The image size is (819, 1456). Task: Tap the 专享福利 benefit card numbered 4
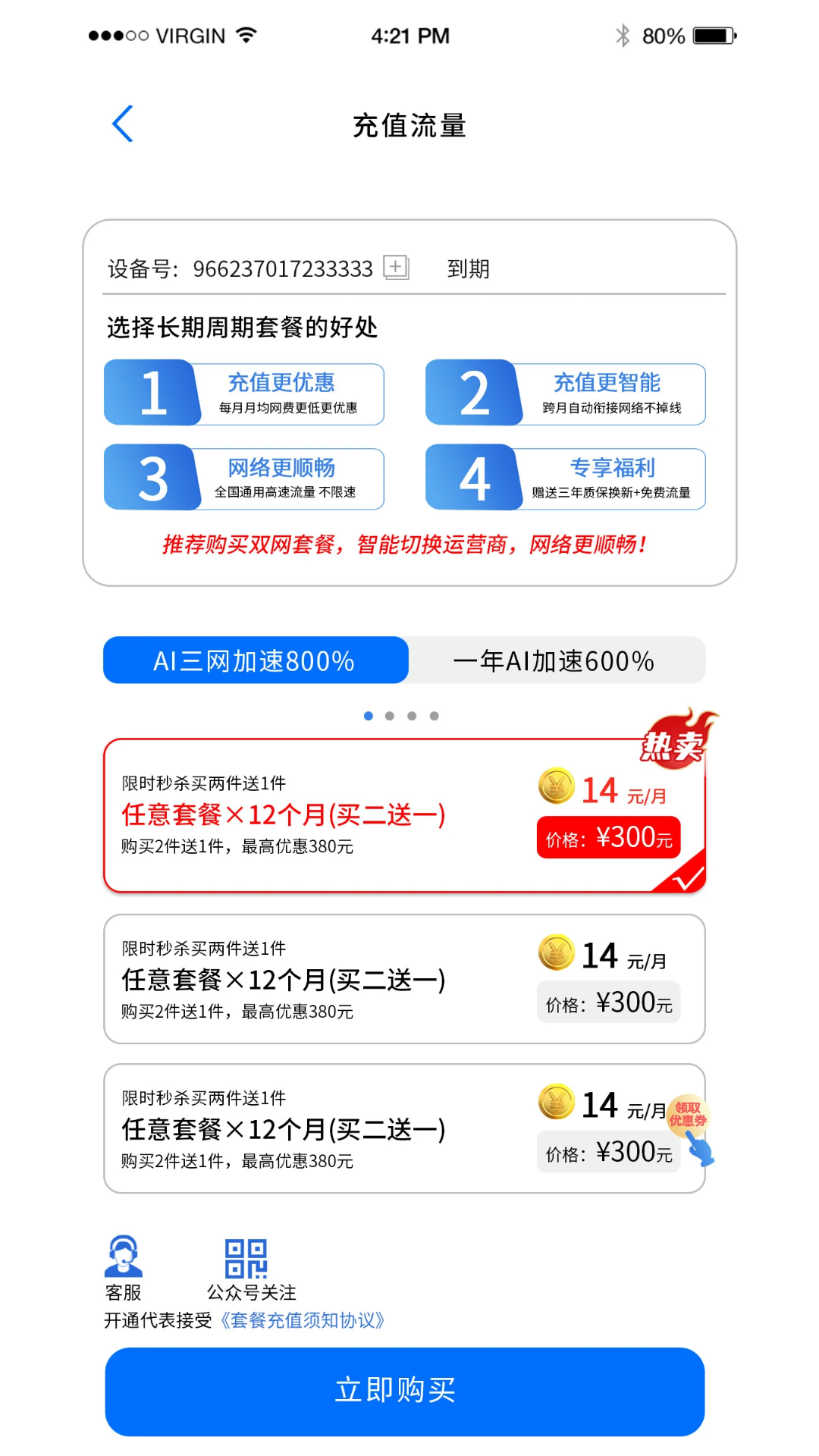point(565,479)
